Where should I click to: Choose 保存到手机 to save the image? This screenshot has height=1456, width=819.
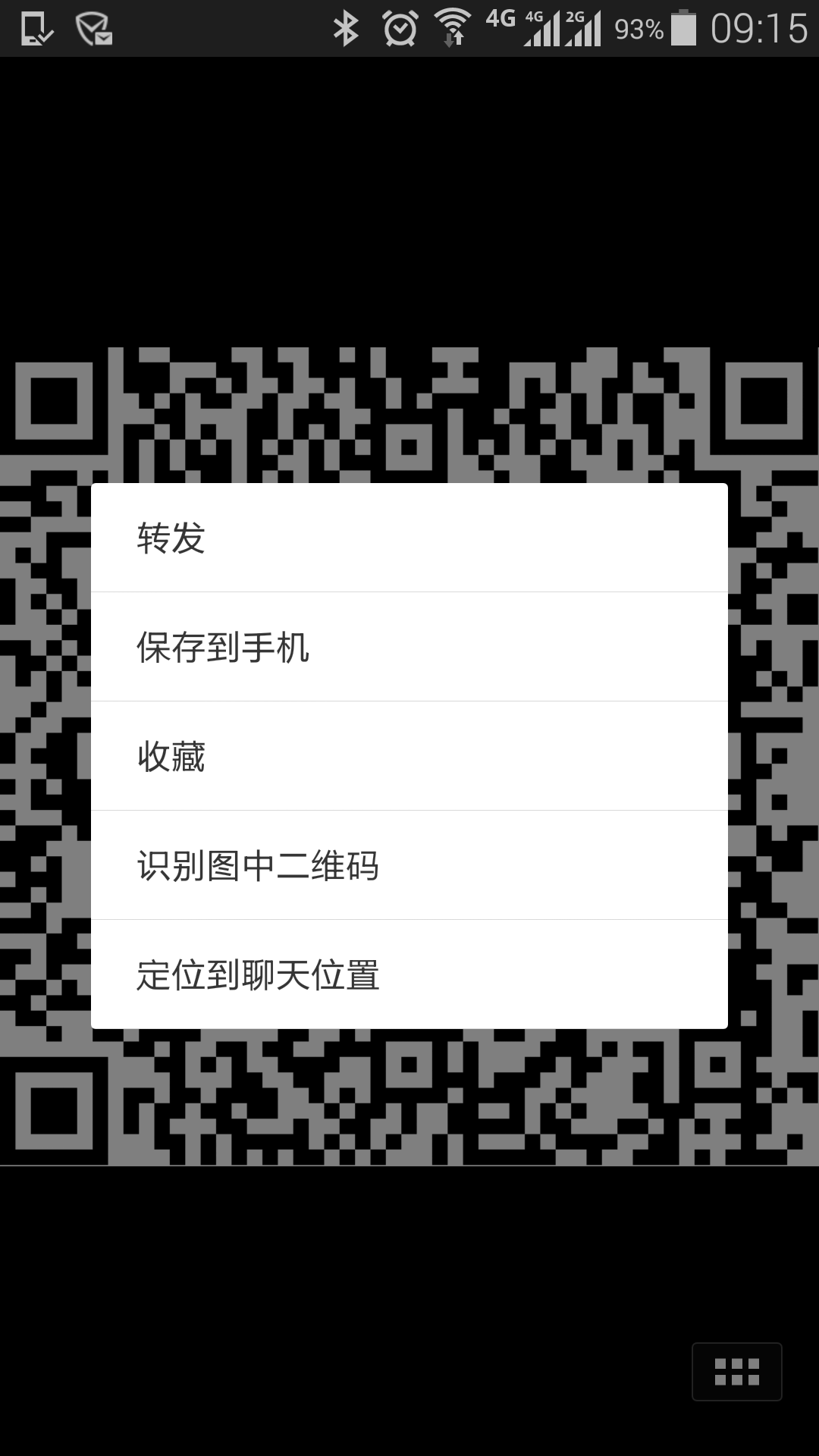click(409, 647)
